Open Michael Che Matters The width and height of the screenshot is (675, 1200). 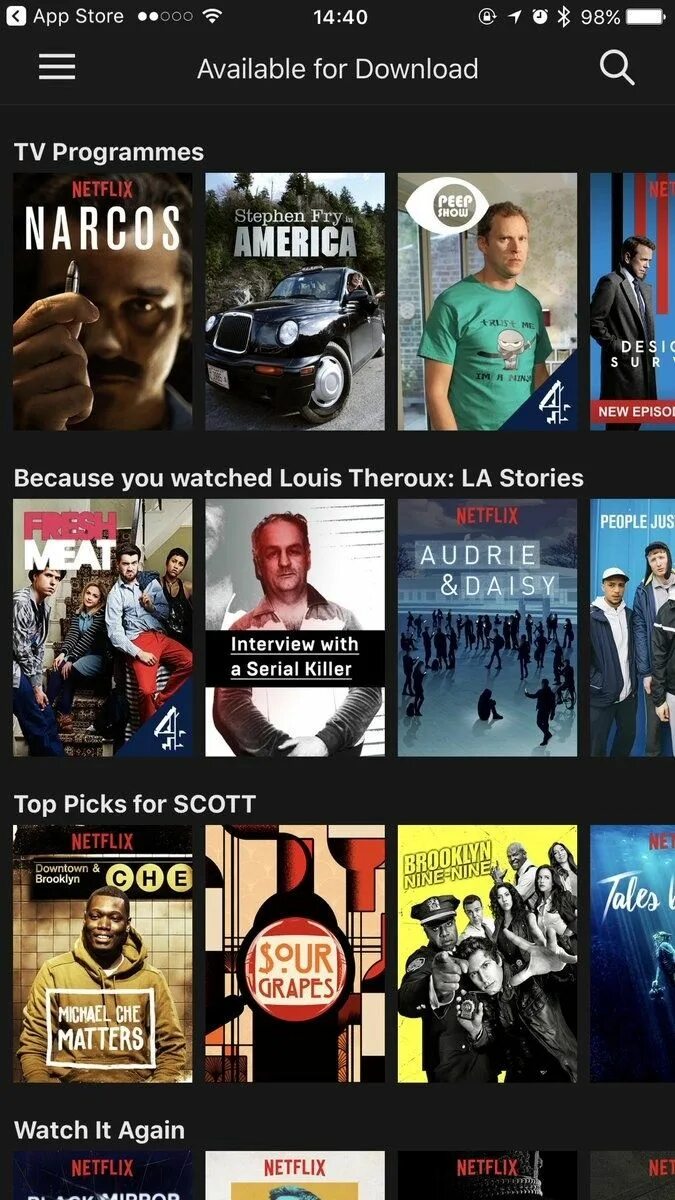point(103,953)
